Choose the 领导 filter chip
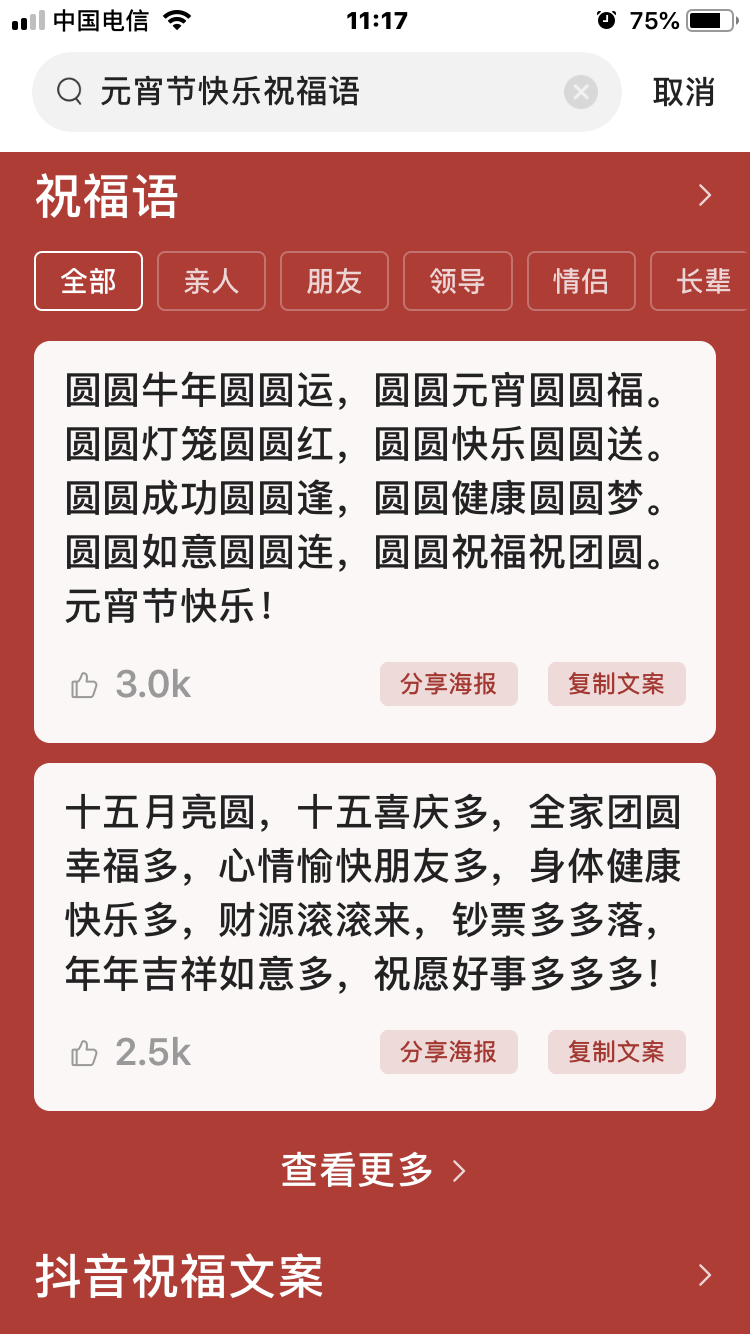 click(457, 281)
